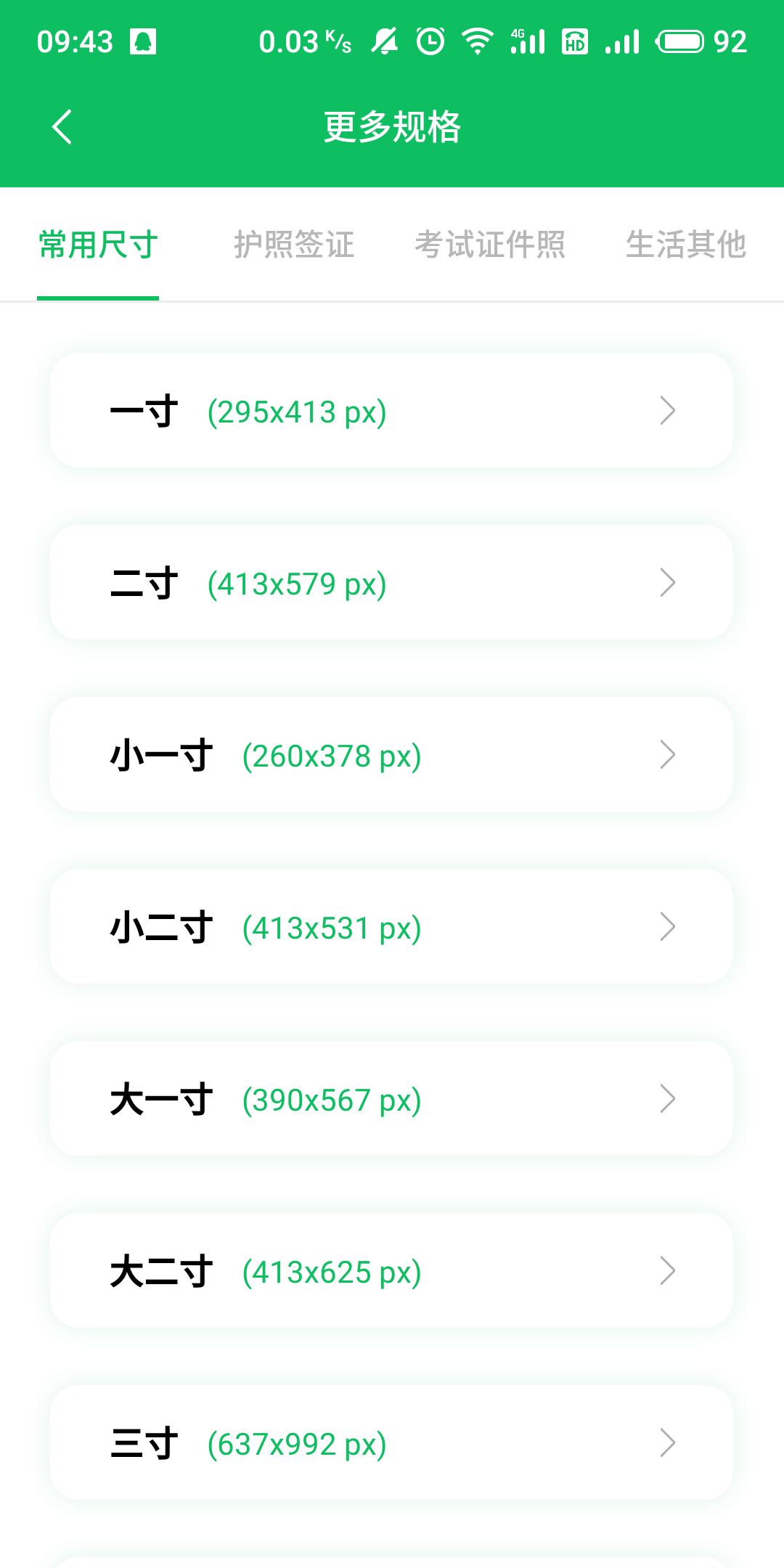Open the notification bell in status bar
This screenshot has height=1568, width=784.
(x=142, y=41)
